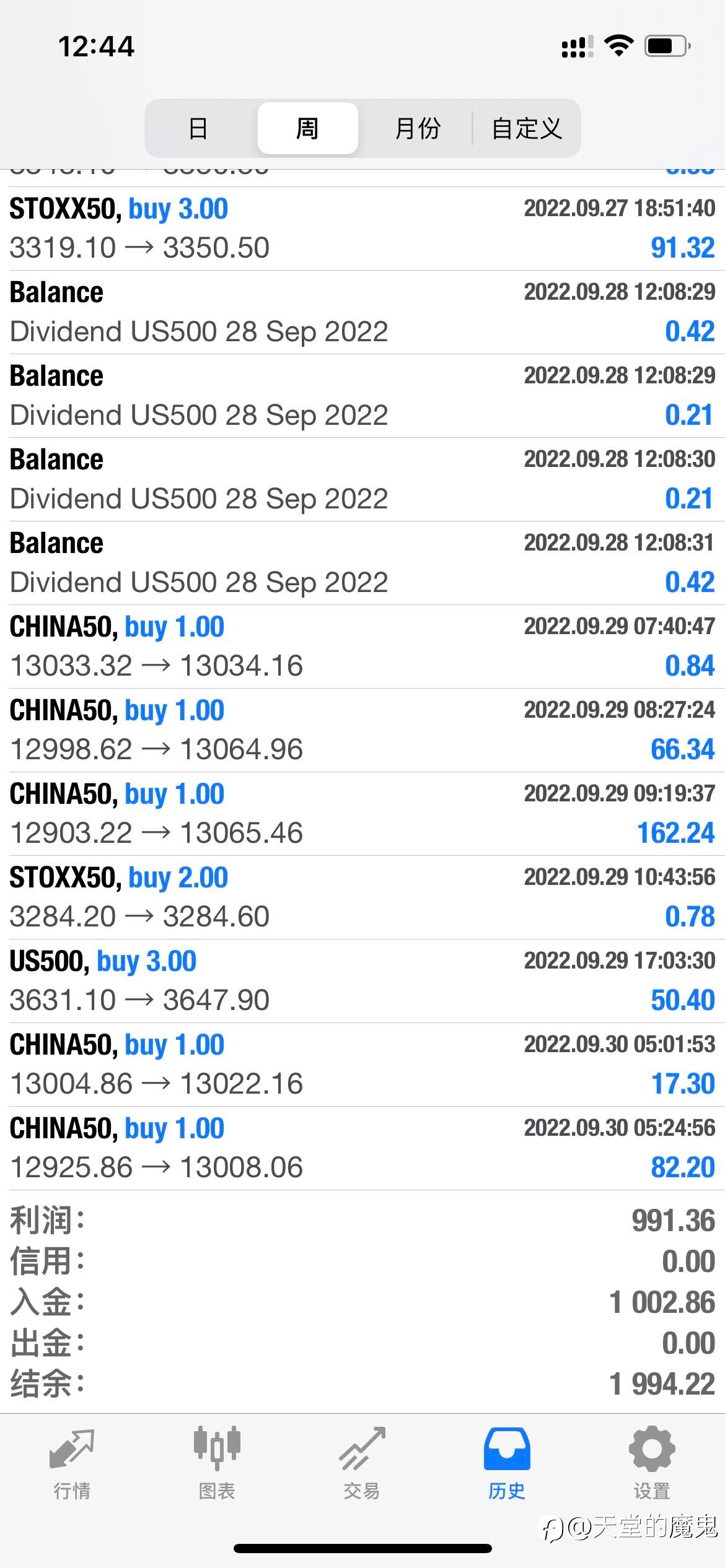This screenshot has width=725, height=1568.
Task: Open the Balance dividend entry at 12:08:30
Action: point(362,479)
